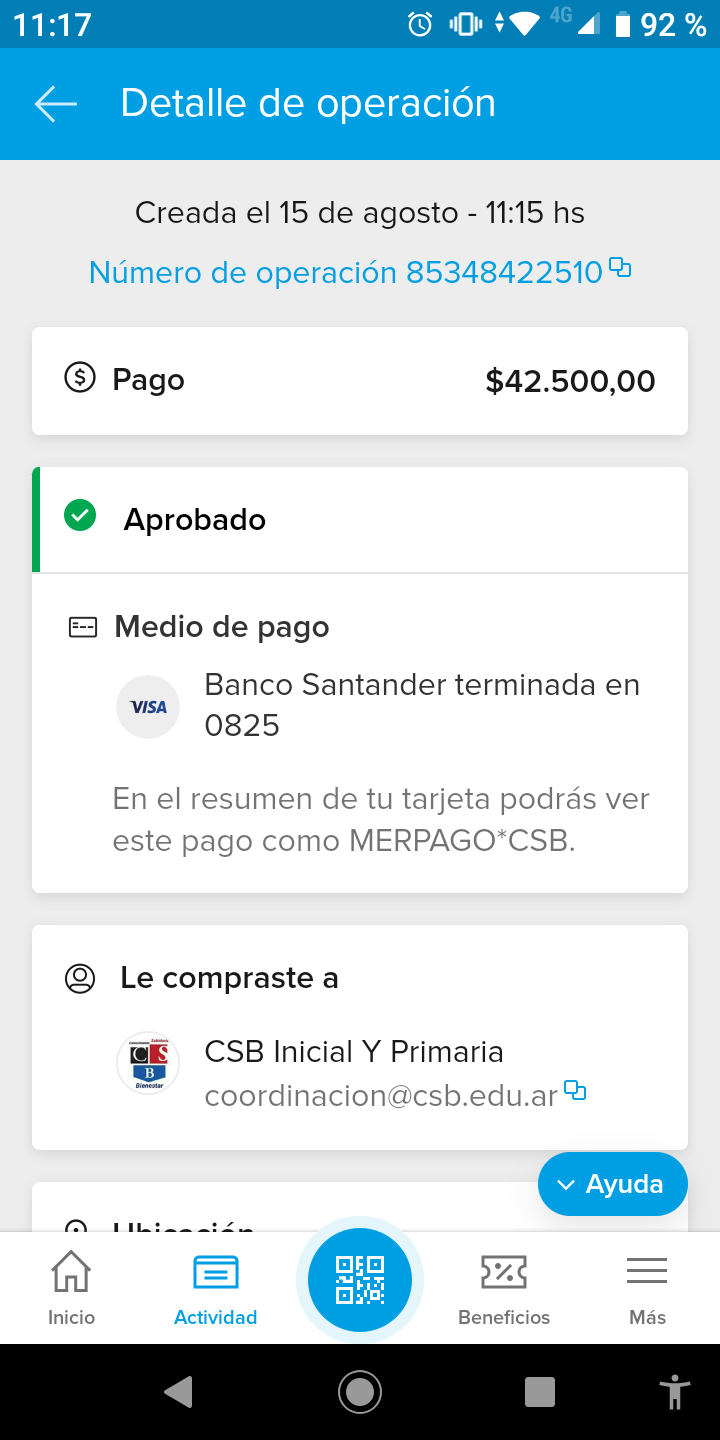720x1440 pixels.
Task: Go to the Beneficios tab
Action: [x=504, y=1288]
